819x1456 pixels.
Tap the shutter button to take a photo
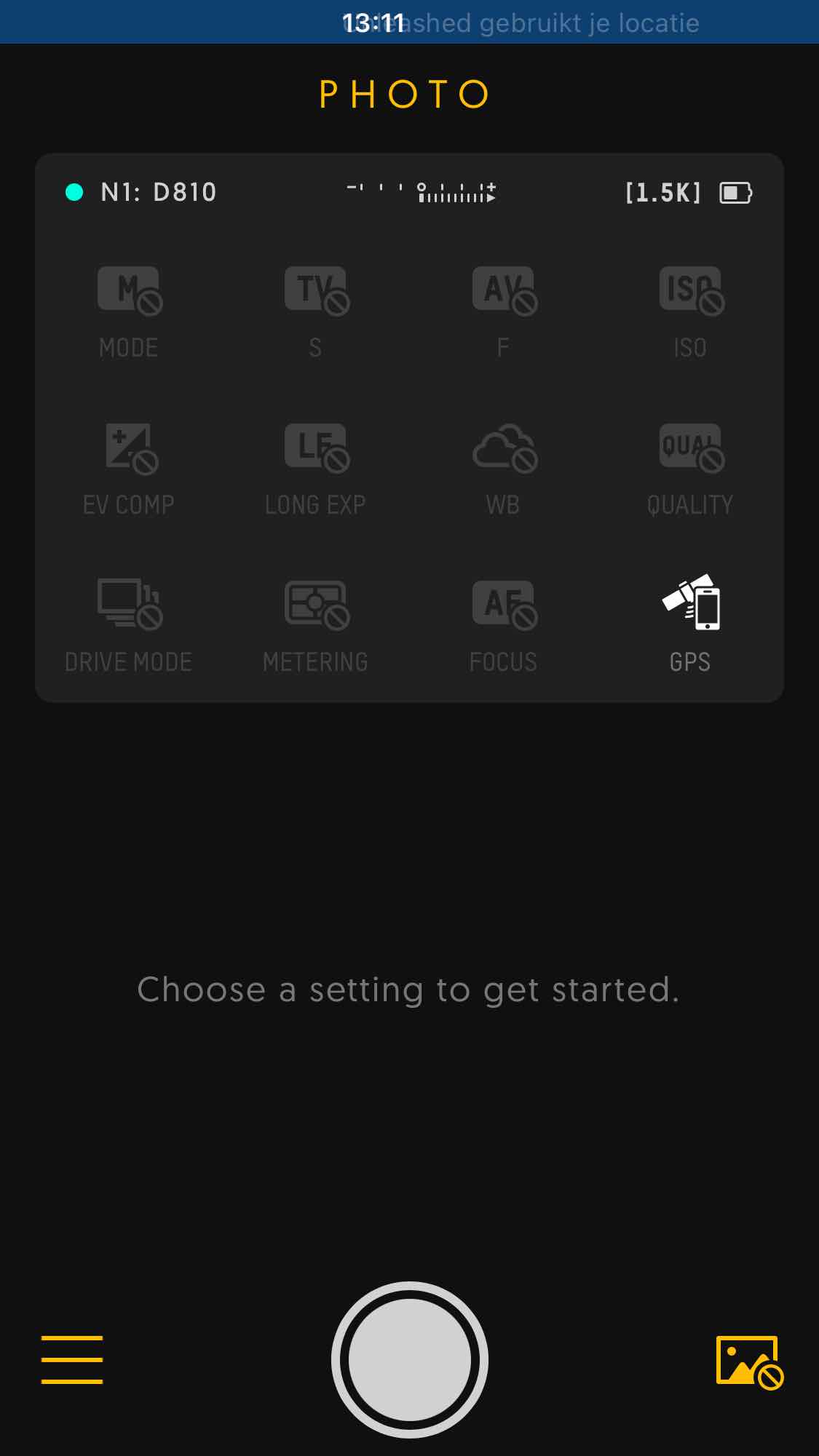coord(409,1359)
